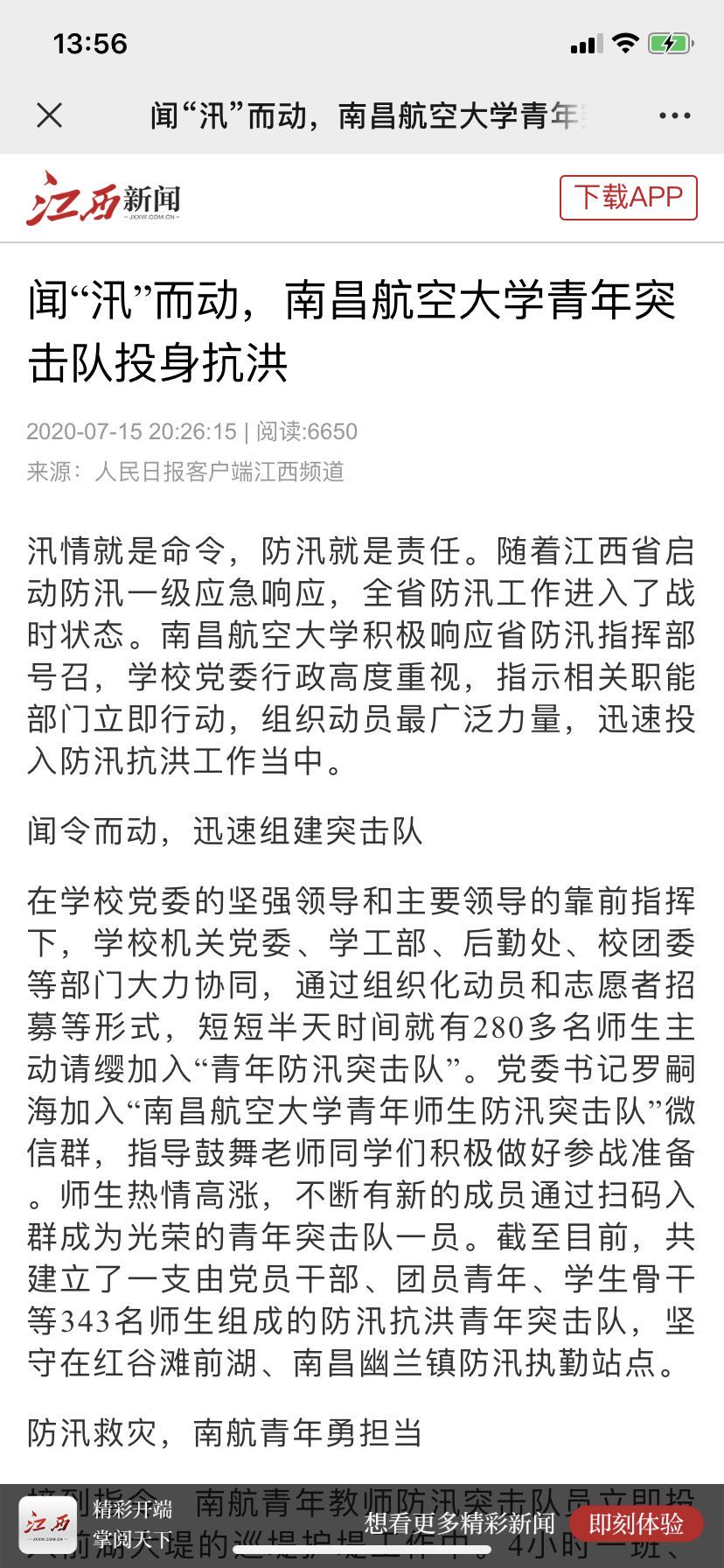Close the article webview
The width and height of the screenshot is (724, 1568).
click(x=50, y=115)
